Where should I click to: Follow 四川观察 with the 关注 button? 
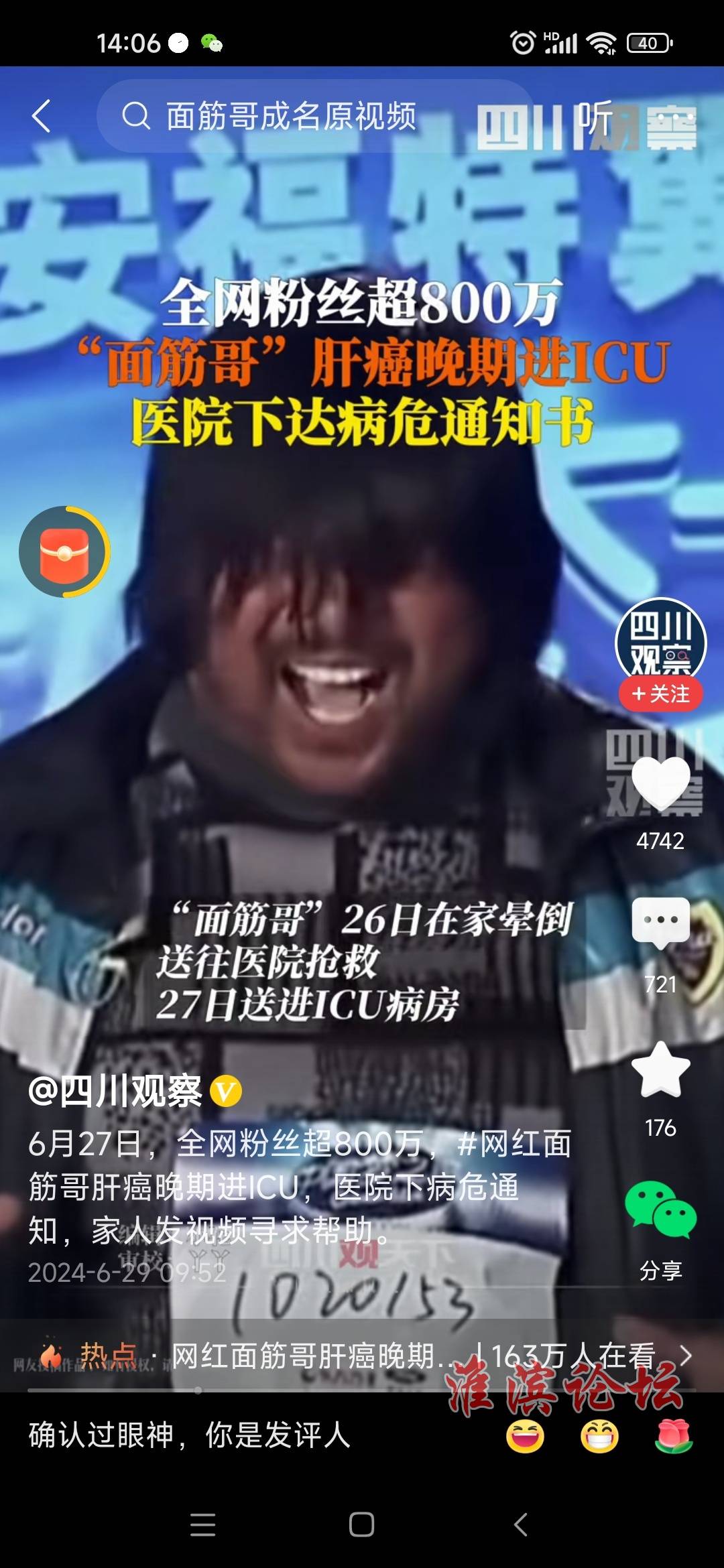coord(660,694)
